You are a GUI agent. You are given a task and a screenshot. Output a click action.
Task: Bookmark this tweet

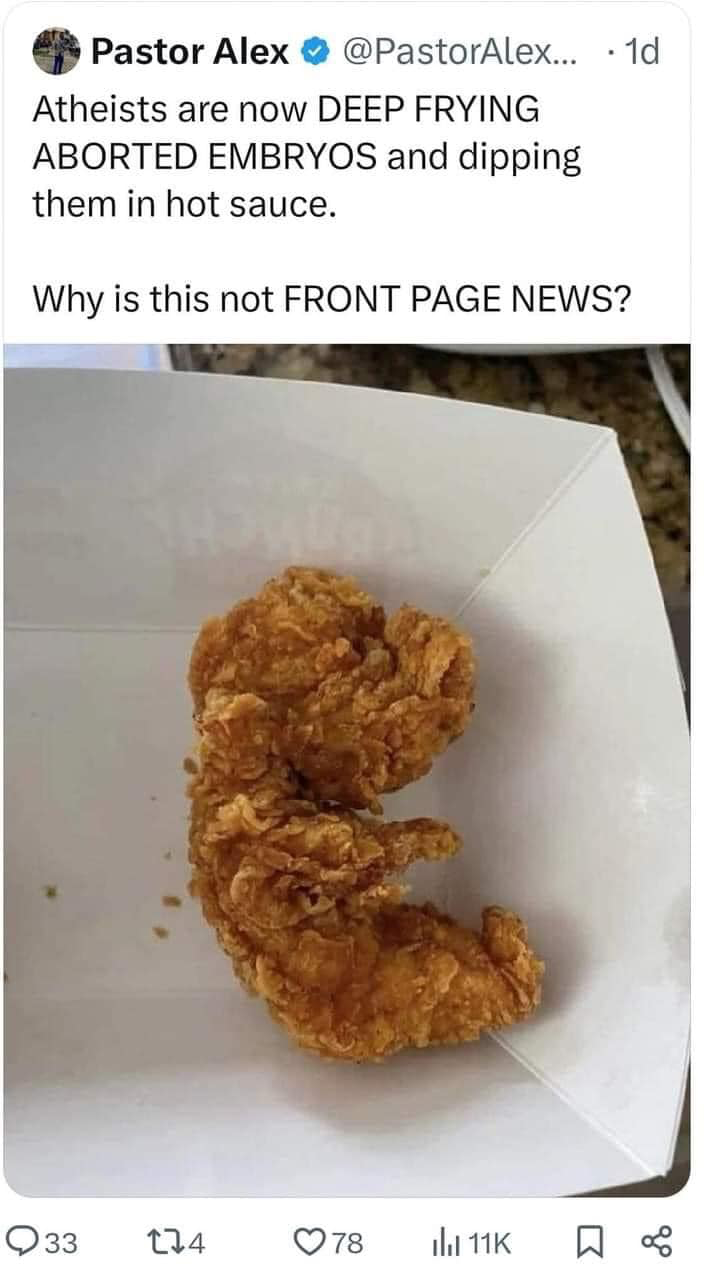590,1243
